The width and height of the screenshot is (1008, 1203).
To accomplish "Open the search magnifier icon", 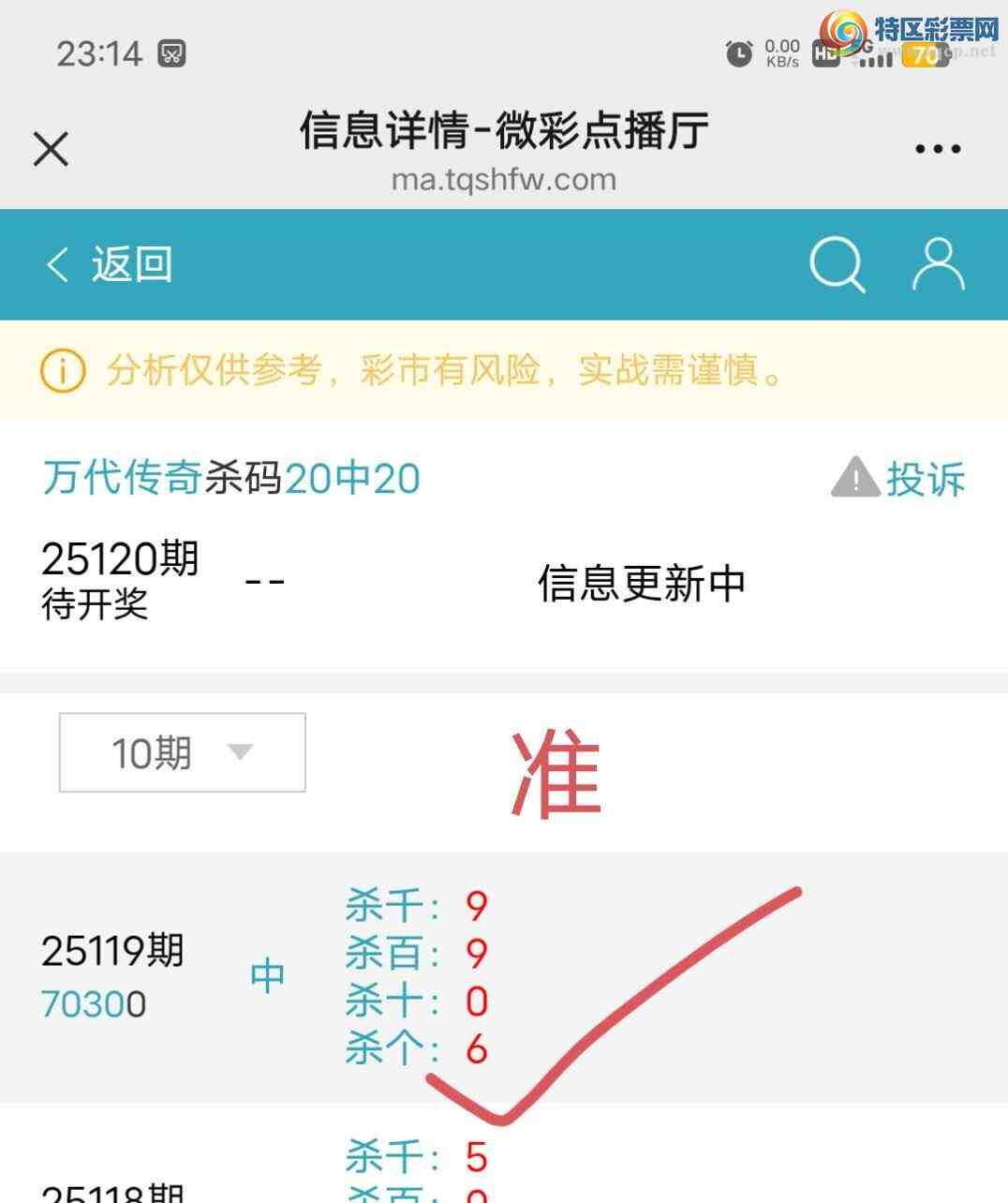I will click(x=837, y=265).
